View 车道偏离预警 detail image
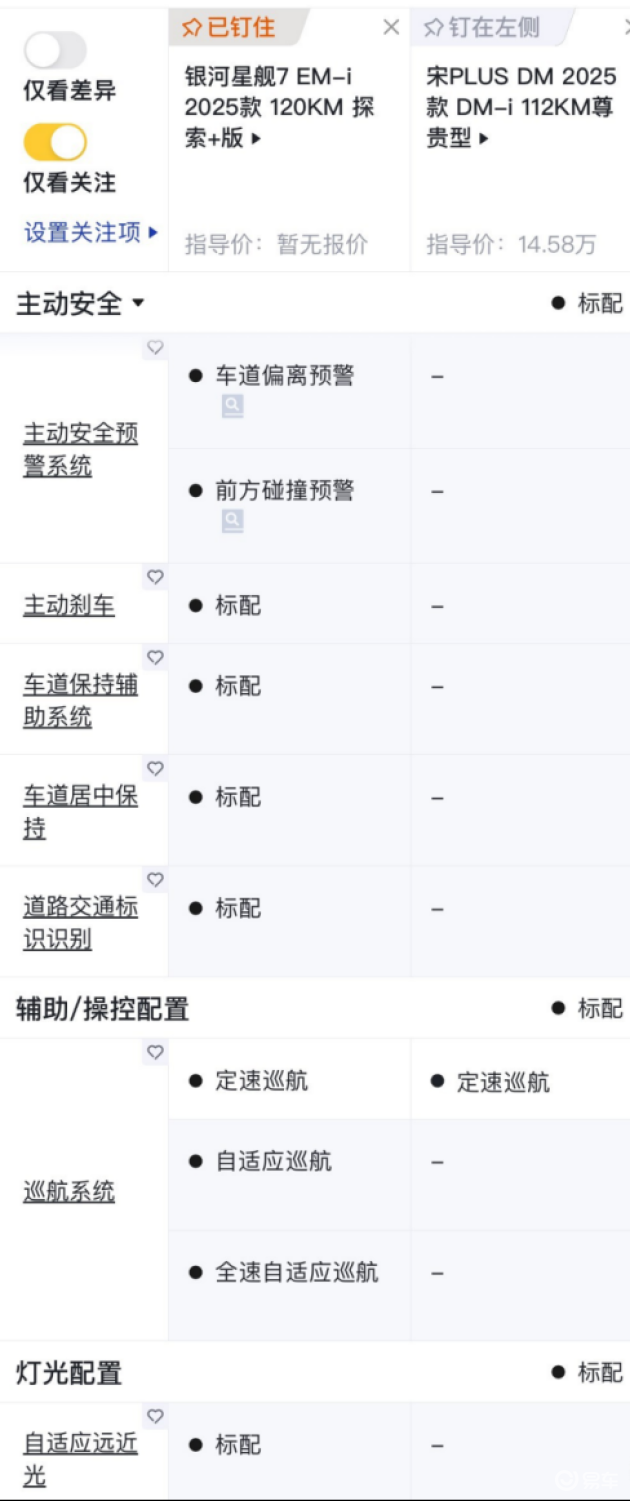 point(232,406)
